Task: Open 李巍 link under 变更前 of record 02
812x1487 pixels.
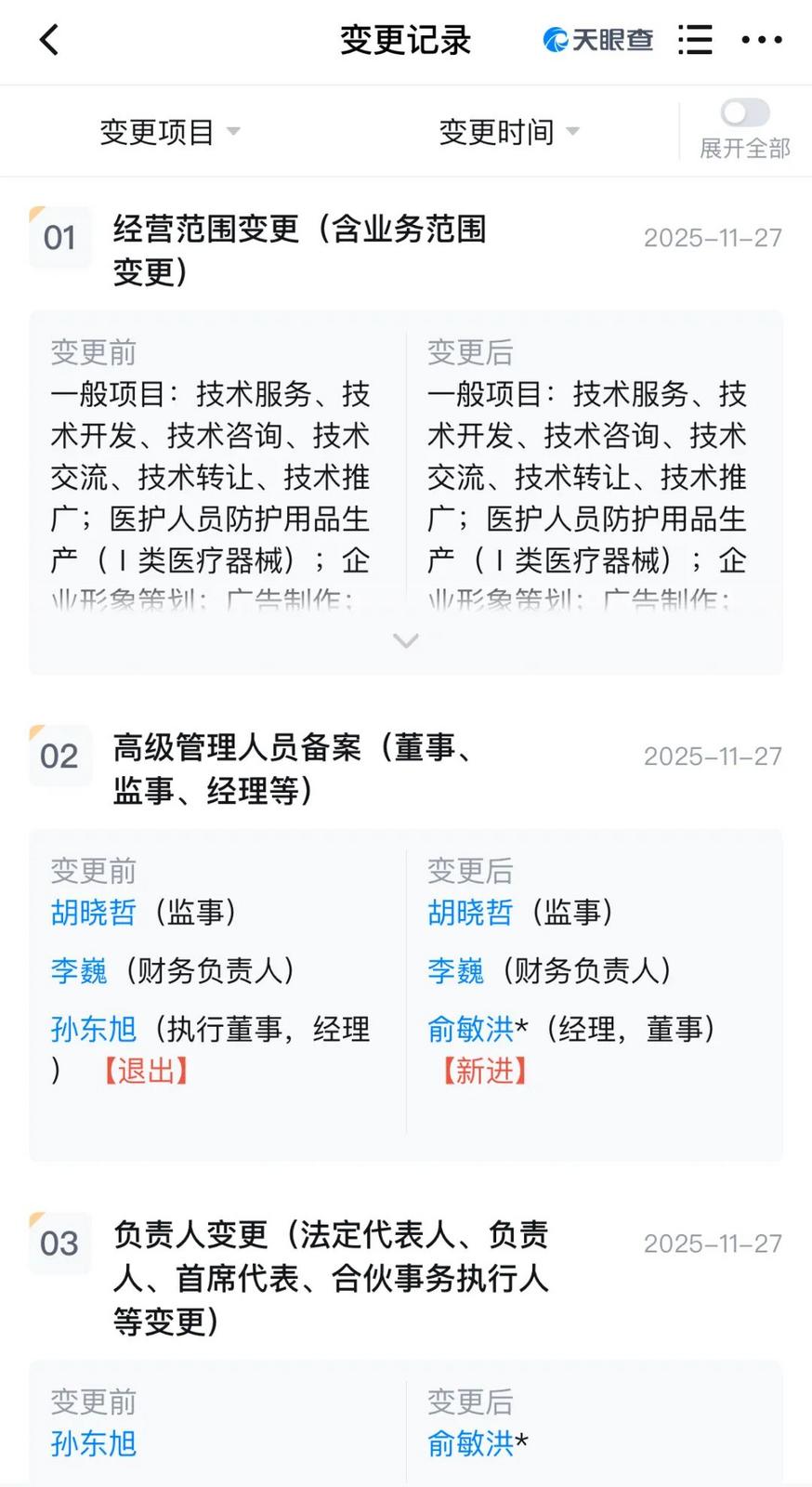Action: point(78,971)
